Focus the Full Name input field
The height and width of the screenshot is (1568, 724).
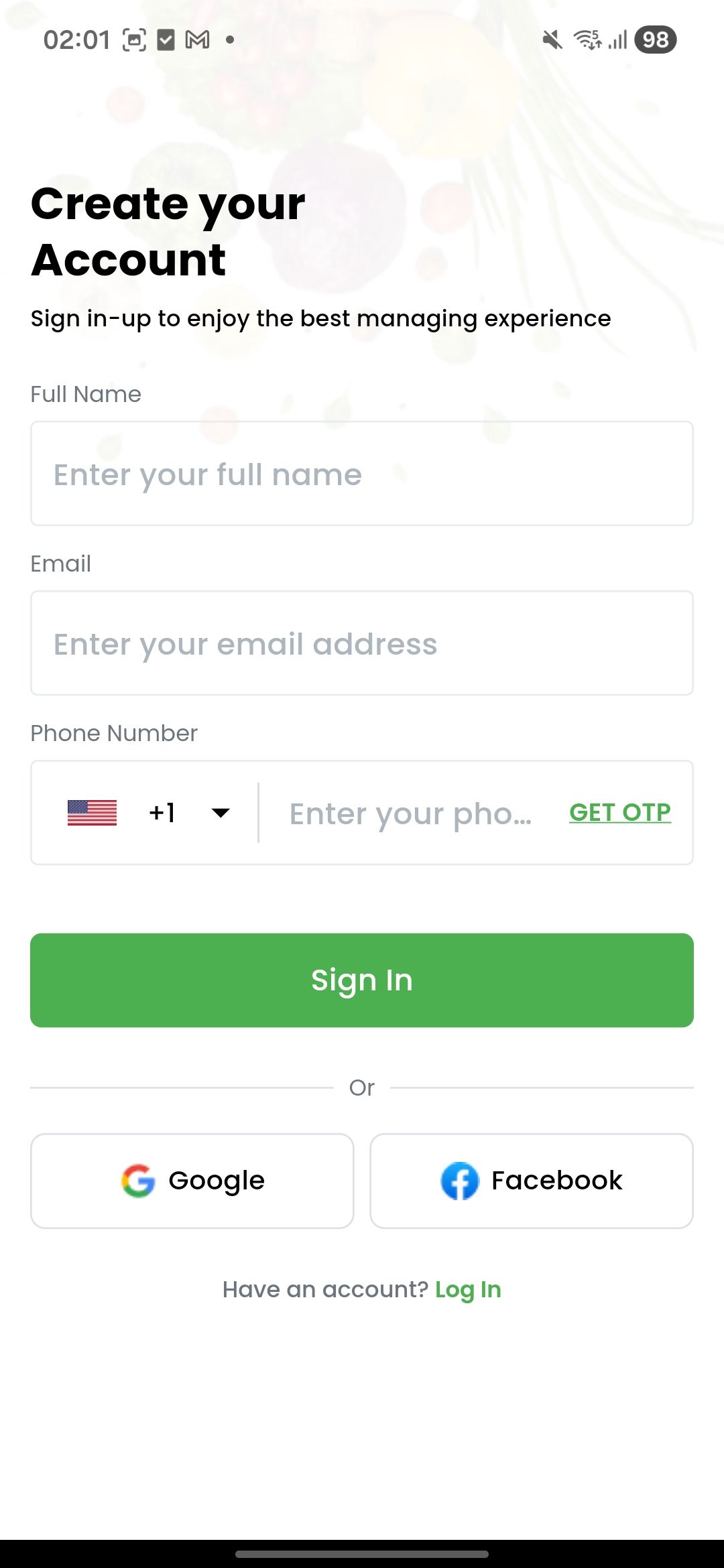362,474
